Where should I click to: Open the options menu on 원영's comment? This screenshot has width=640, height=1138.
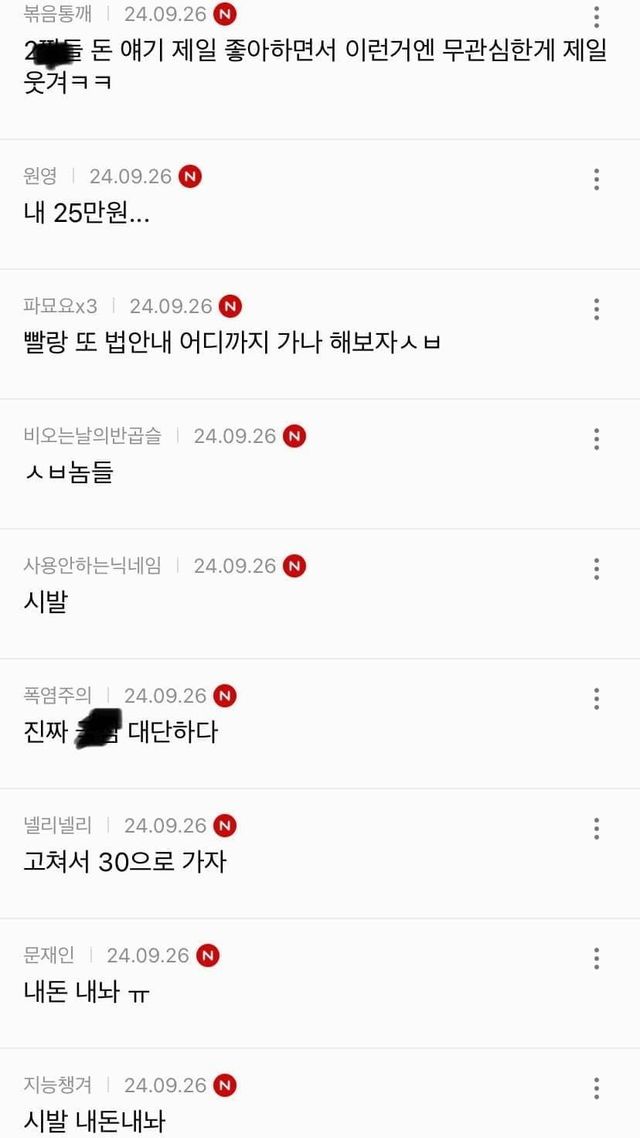[x=596, y=179]
